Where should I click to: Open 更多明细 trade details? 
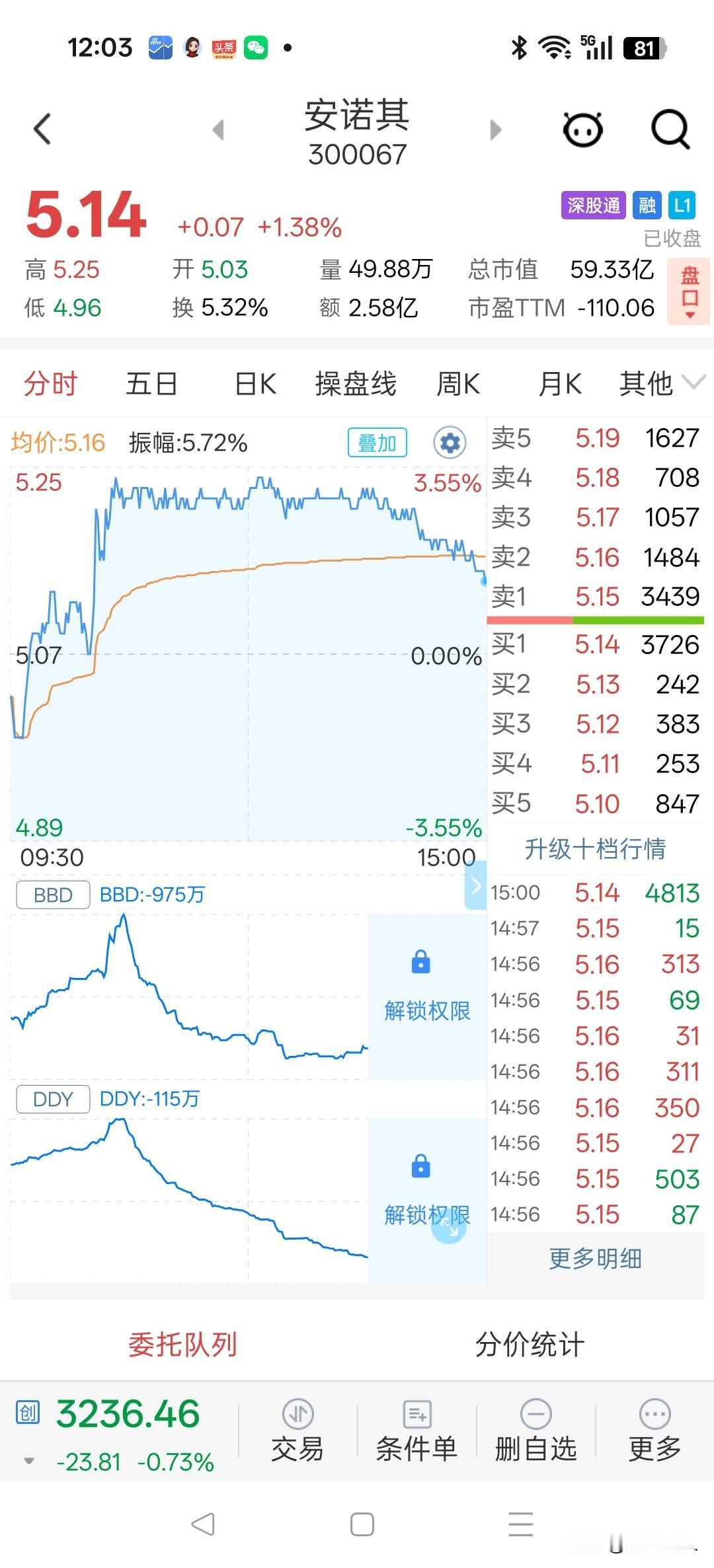point(595,1259)
